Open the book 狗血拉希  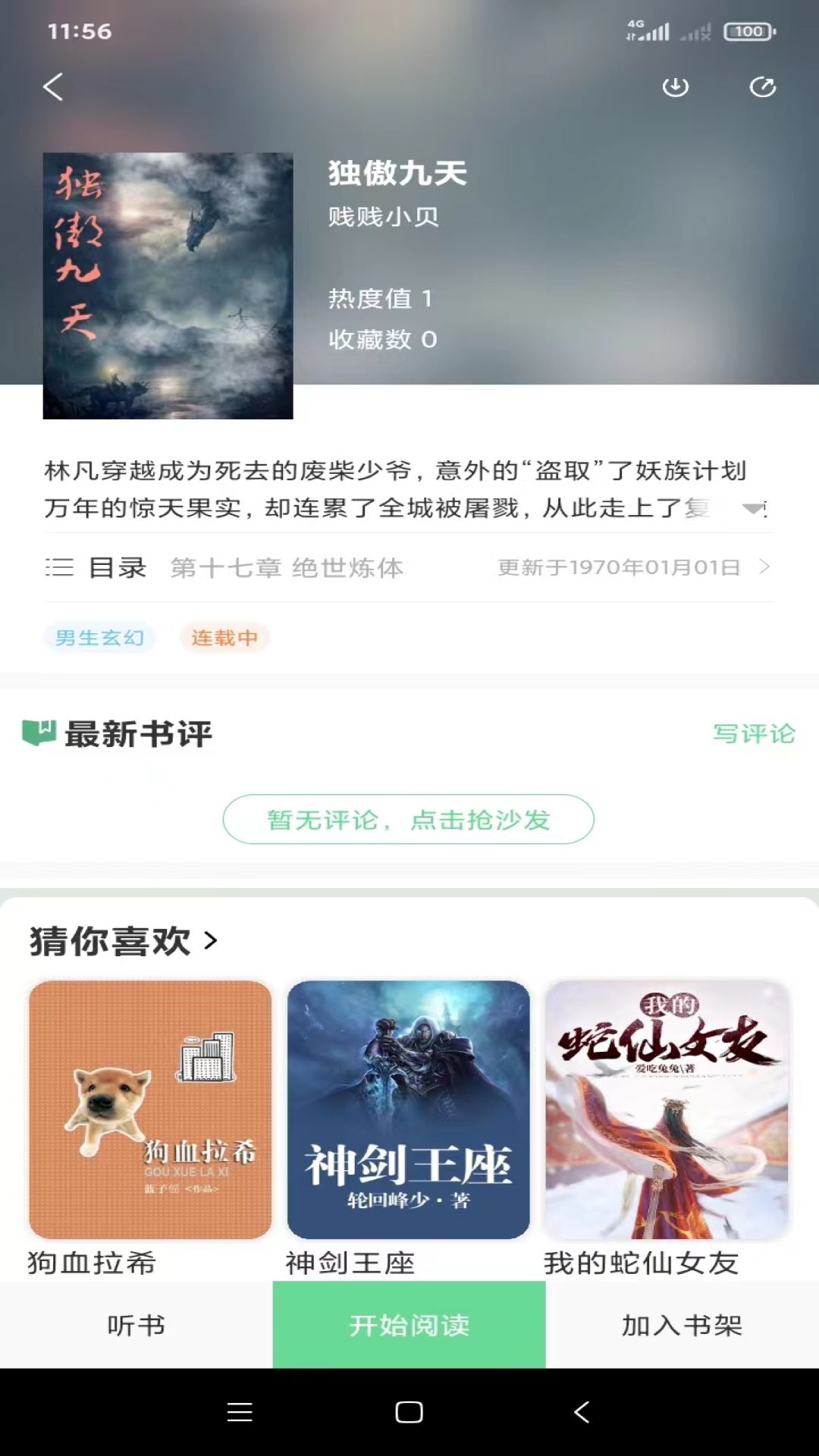point(150,1109)
